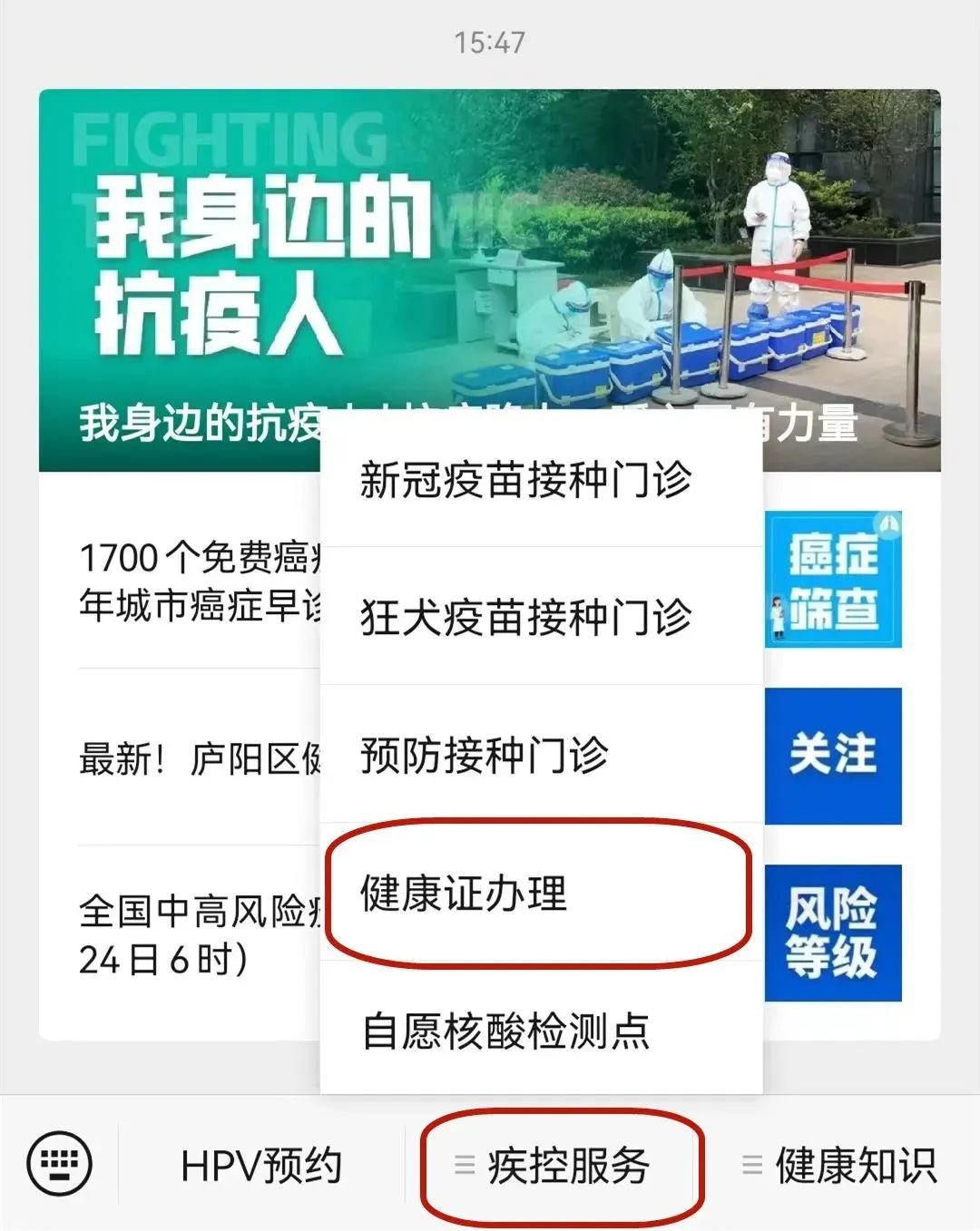Screen dimensions: 980x1231
Task: View 全国中高风险 regions article
Action: click(200, 934)
